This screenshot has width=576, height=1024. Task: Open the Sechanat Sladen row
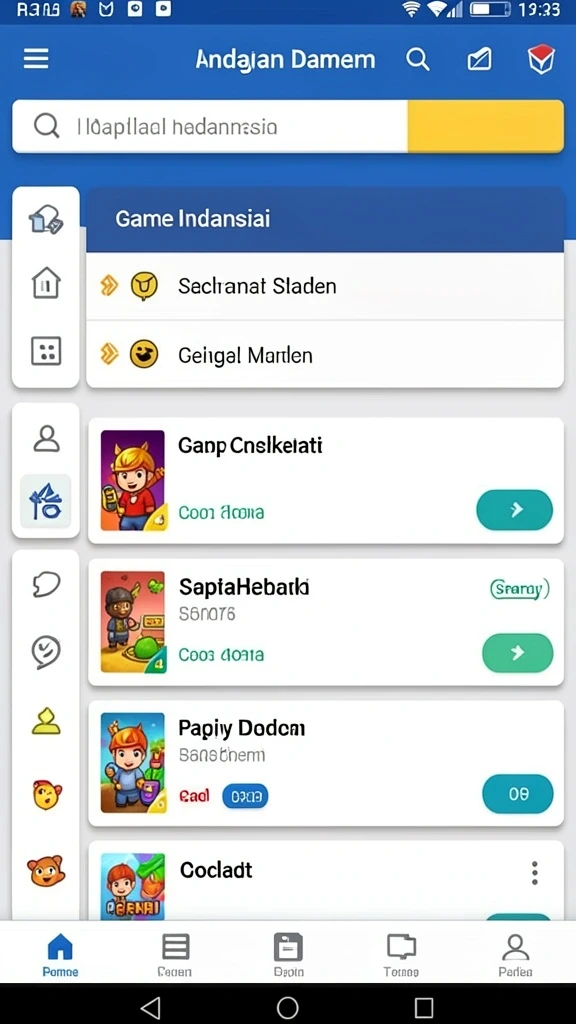pos(325,286)
